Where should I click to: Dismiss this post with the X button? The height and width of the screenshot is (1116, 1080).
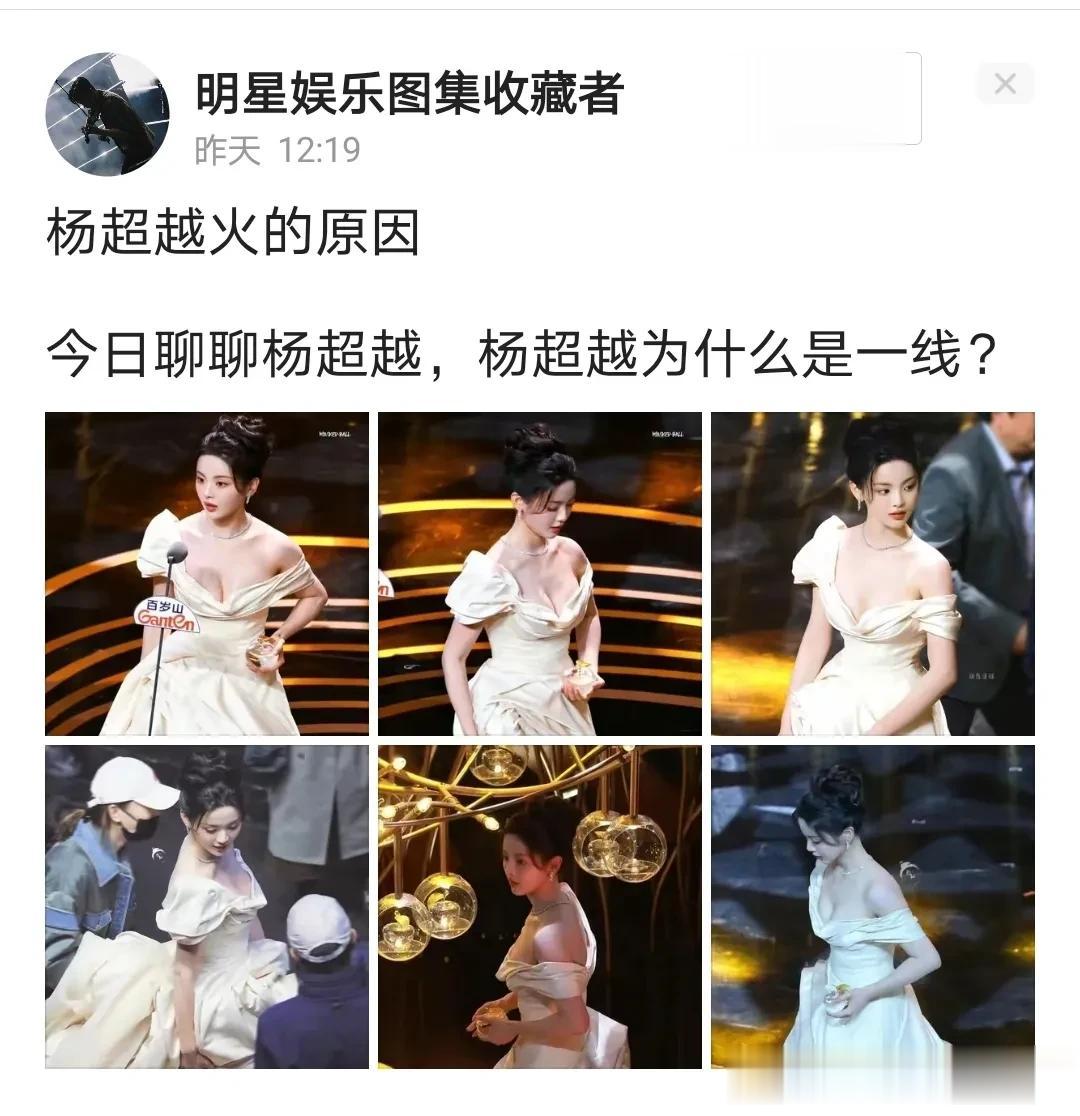(x=1005, y=84)
